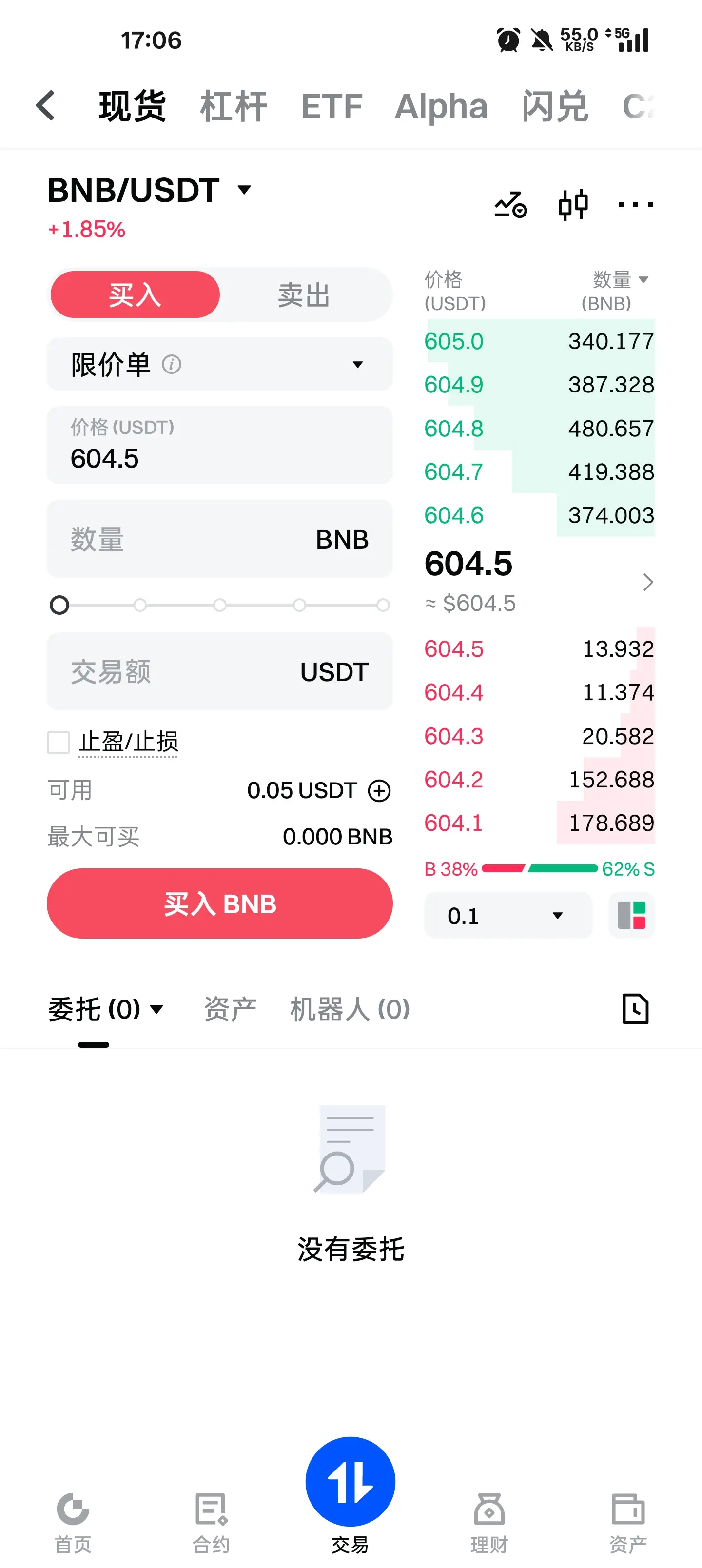Open the 0.1 depth precision dropdown
The height and width of the screenshot is (1568, 702).
(x=507, y=916)
